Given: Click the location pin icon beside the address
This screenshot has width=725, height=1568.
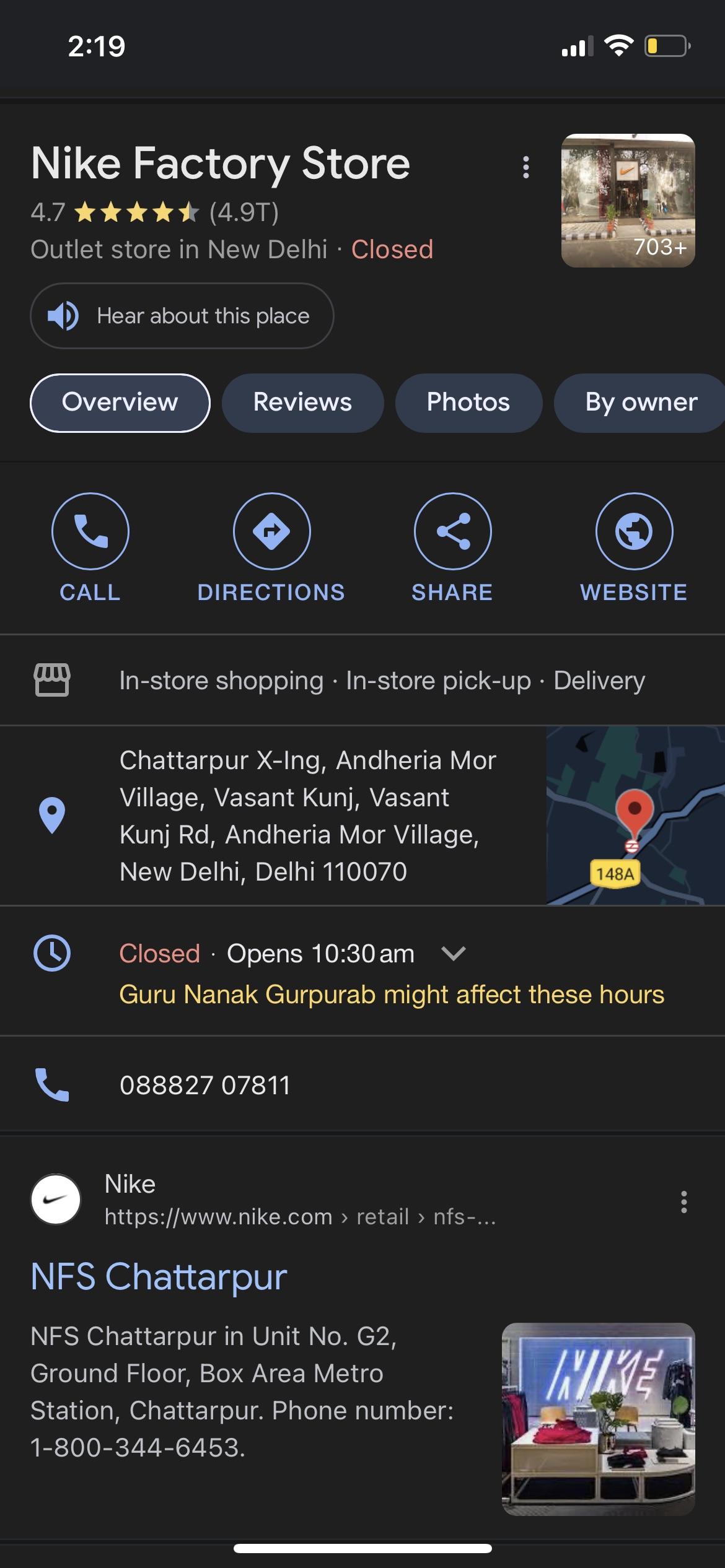Looking at the screenshot, I should click(x=53, y=815).
